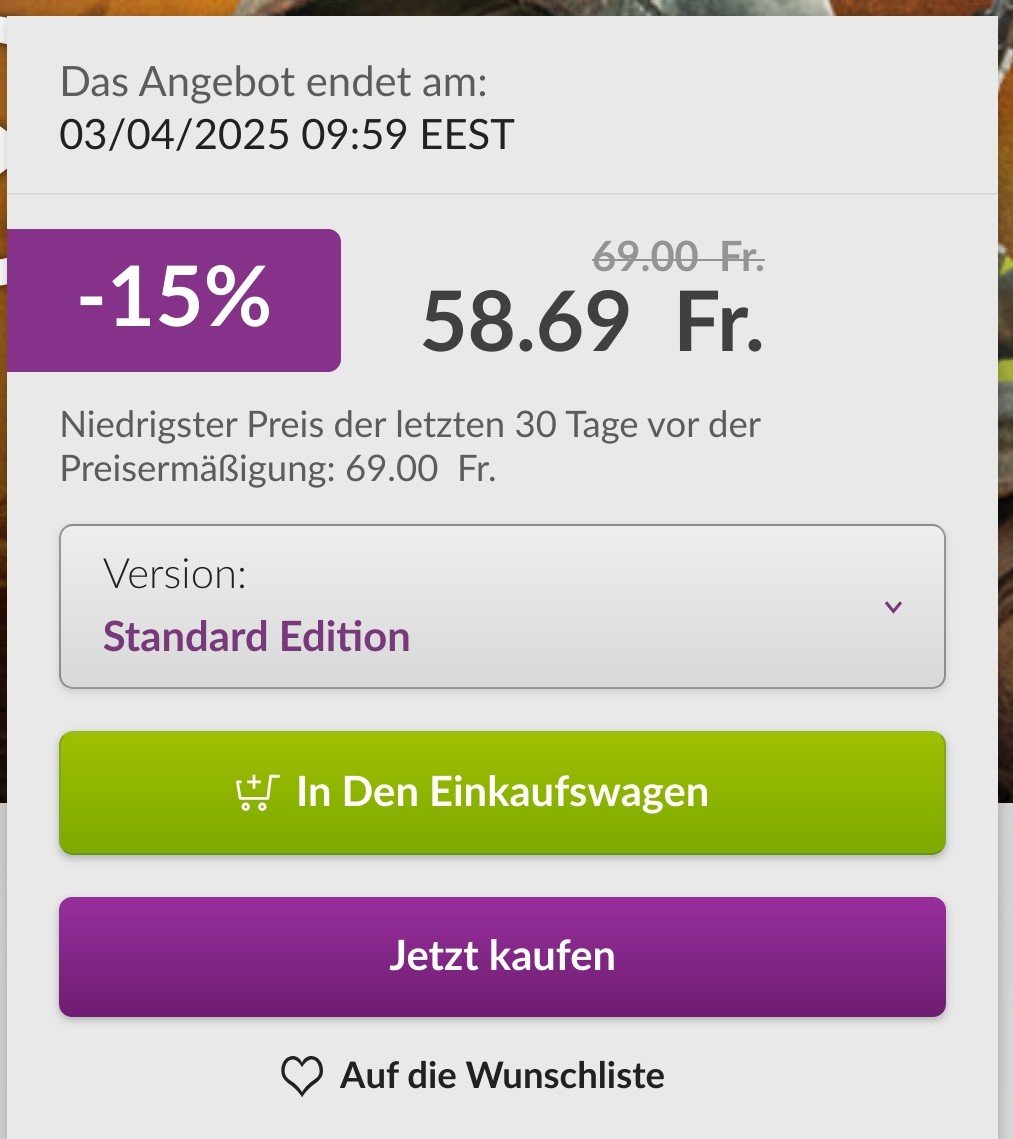Expand the Version dropdown showing Standard Edition

(502, 607)
